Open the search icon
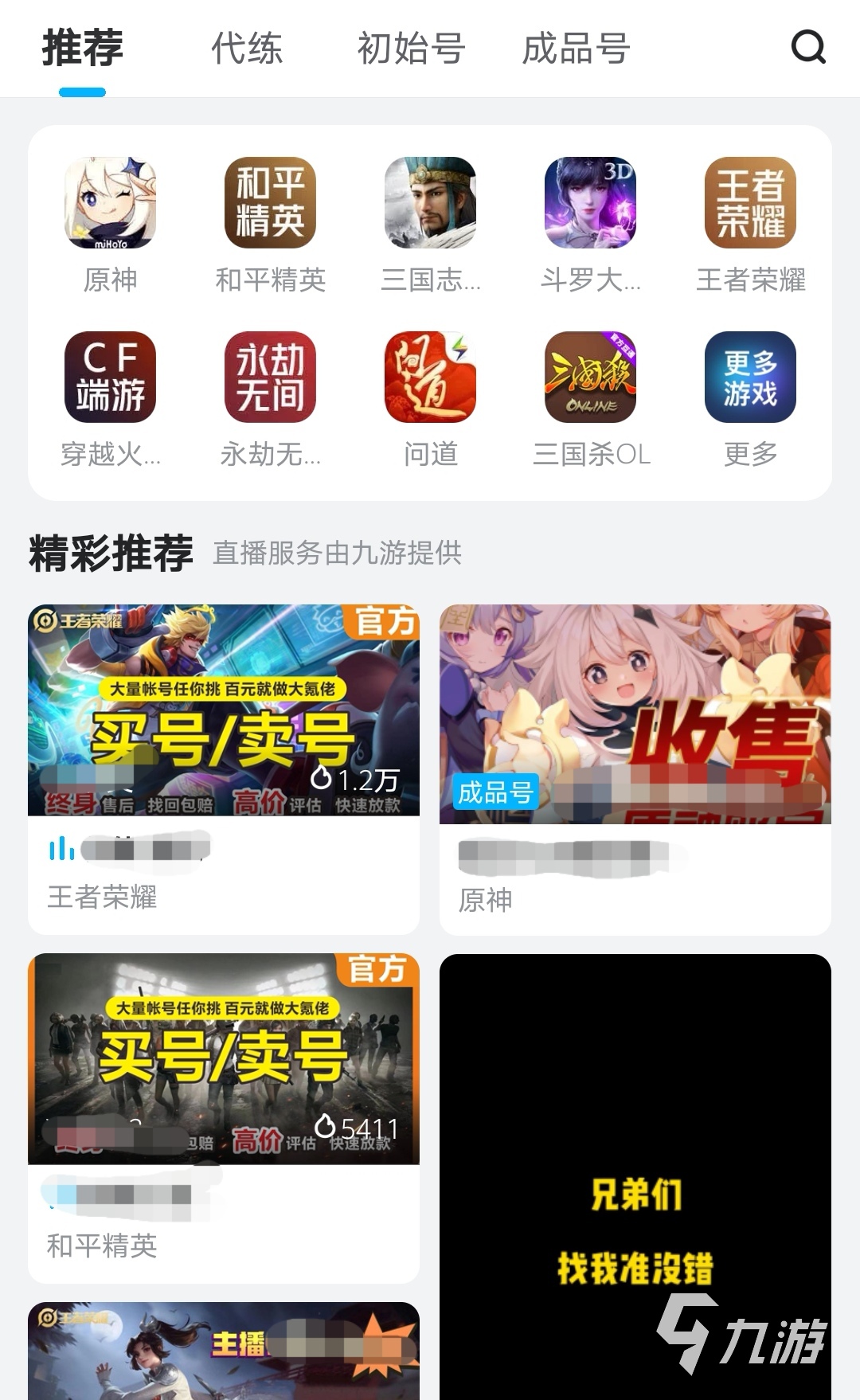860x1400 pixels. (807, 48)
